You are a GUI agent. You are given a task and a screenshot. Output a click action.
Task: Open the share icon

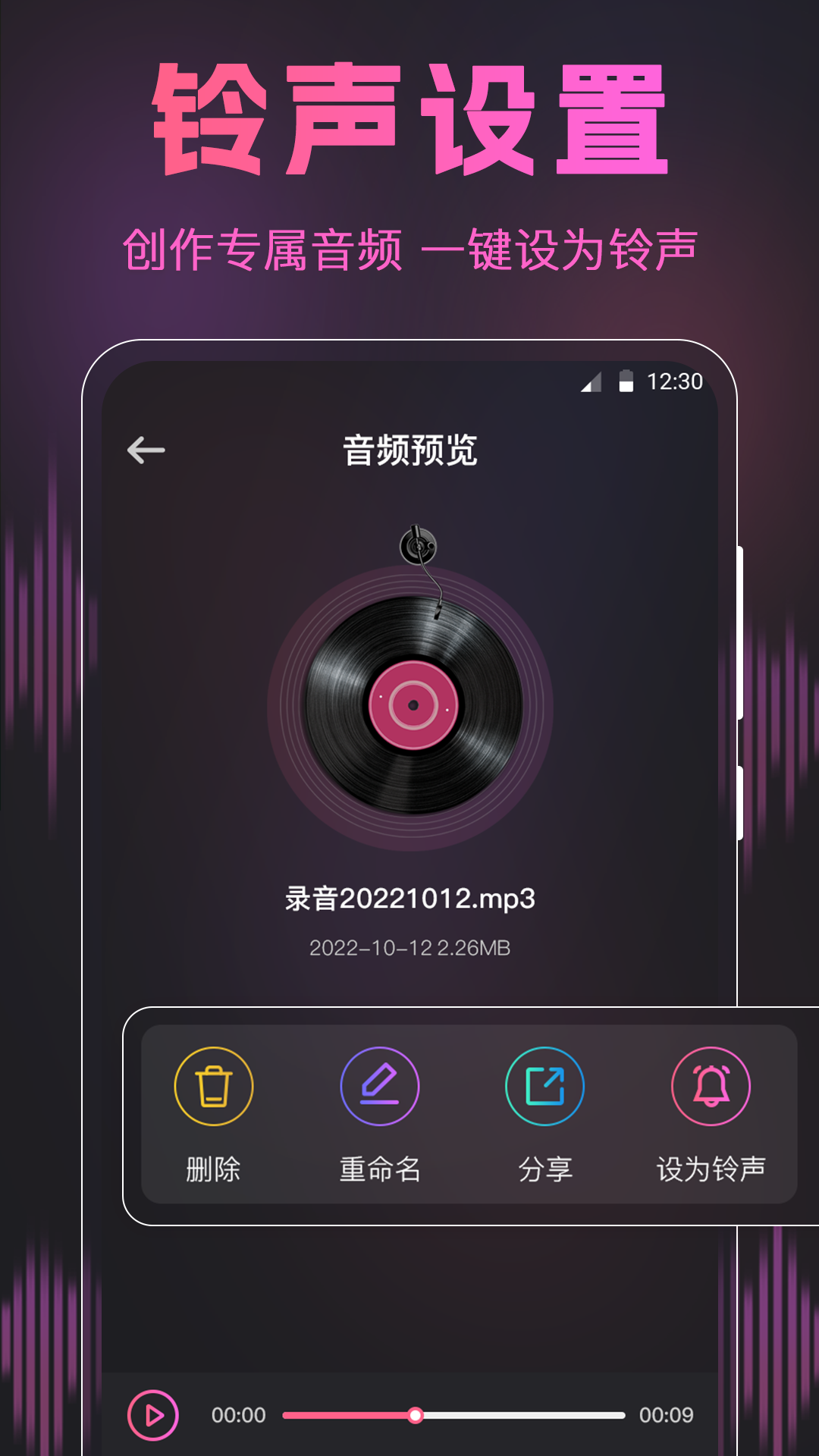[x=544, y=1085]
